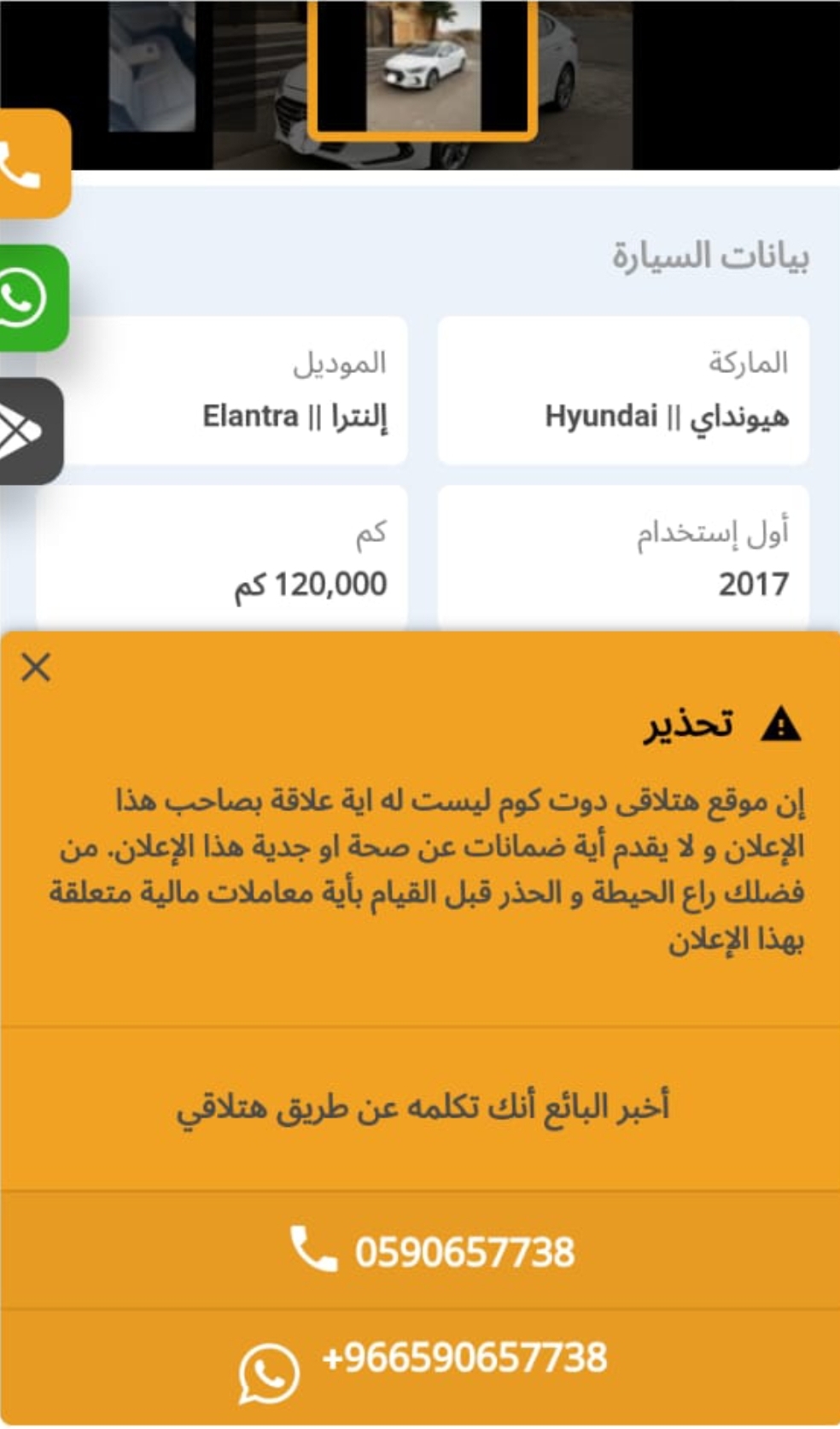
Task: Select the highlighted white car thumbnail
Action: point(423,67)
